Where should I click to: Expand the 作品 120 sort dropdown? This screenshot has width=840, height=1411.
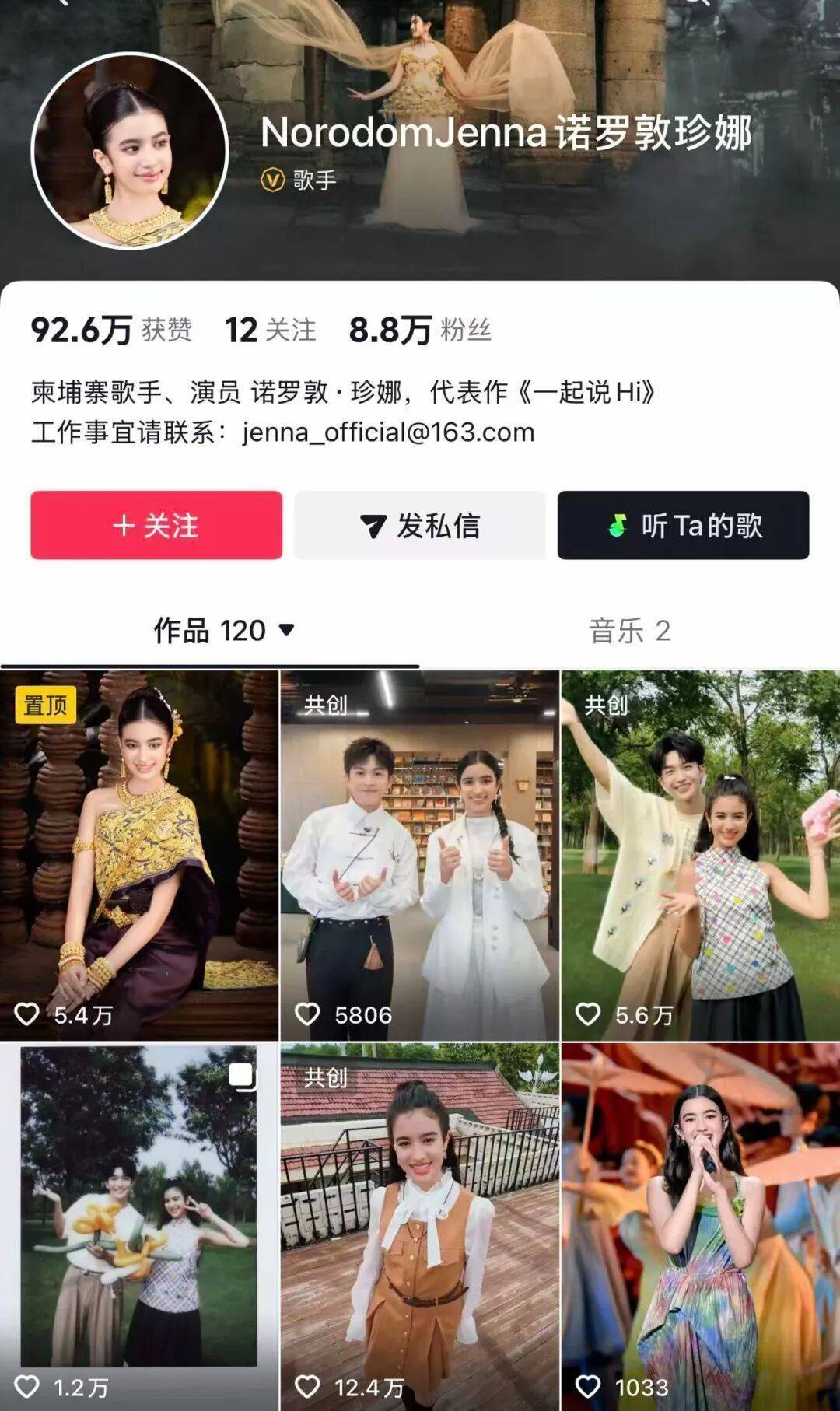286,630
